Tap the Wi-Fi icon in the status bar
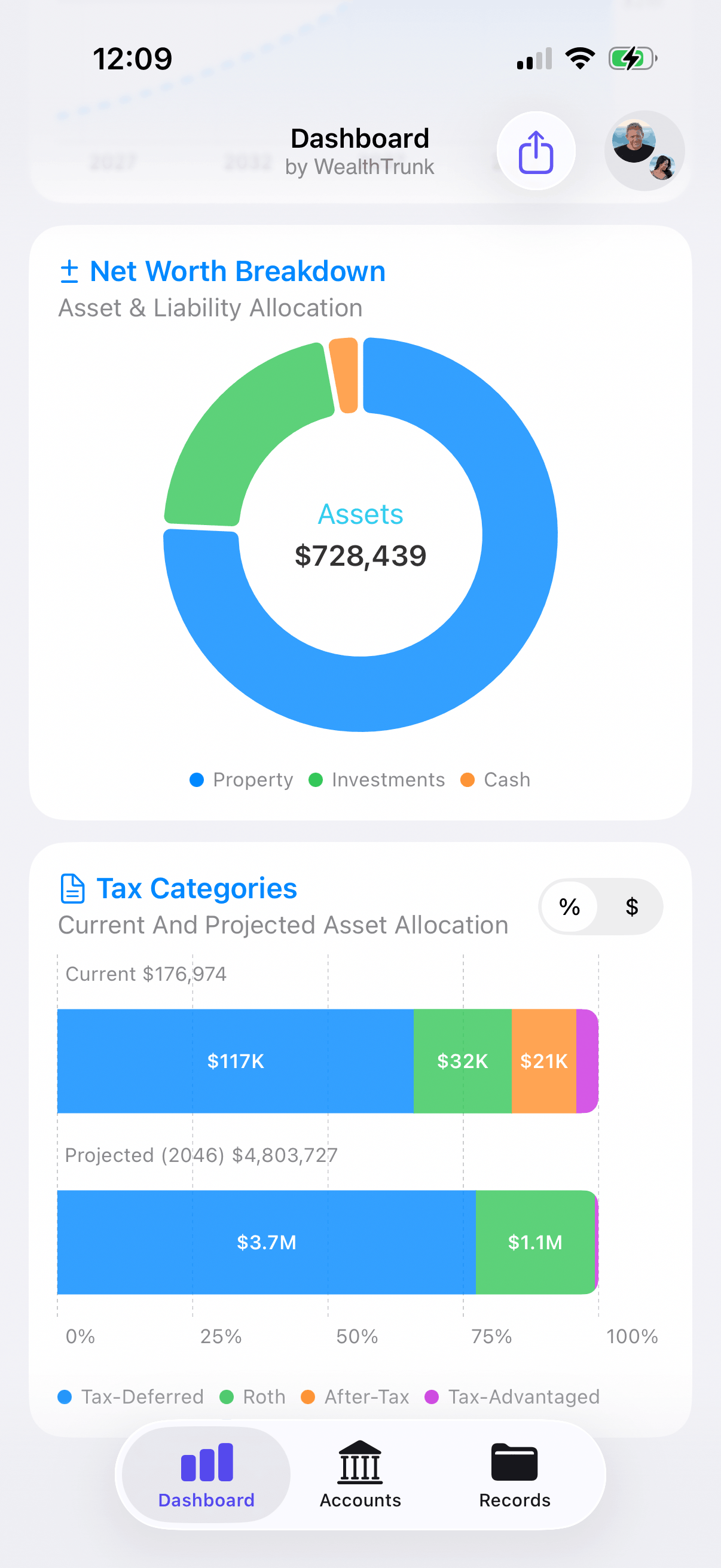Viewport: 721px width, 1568px height. click(579, 58)
